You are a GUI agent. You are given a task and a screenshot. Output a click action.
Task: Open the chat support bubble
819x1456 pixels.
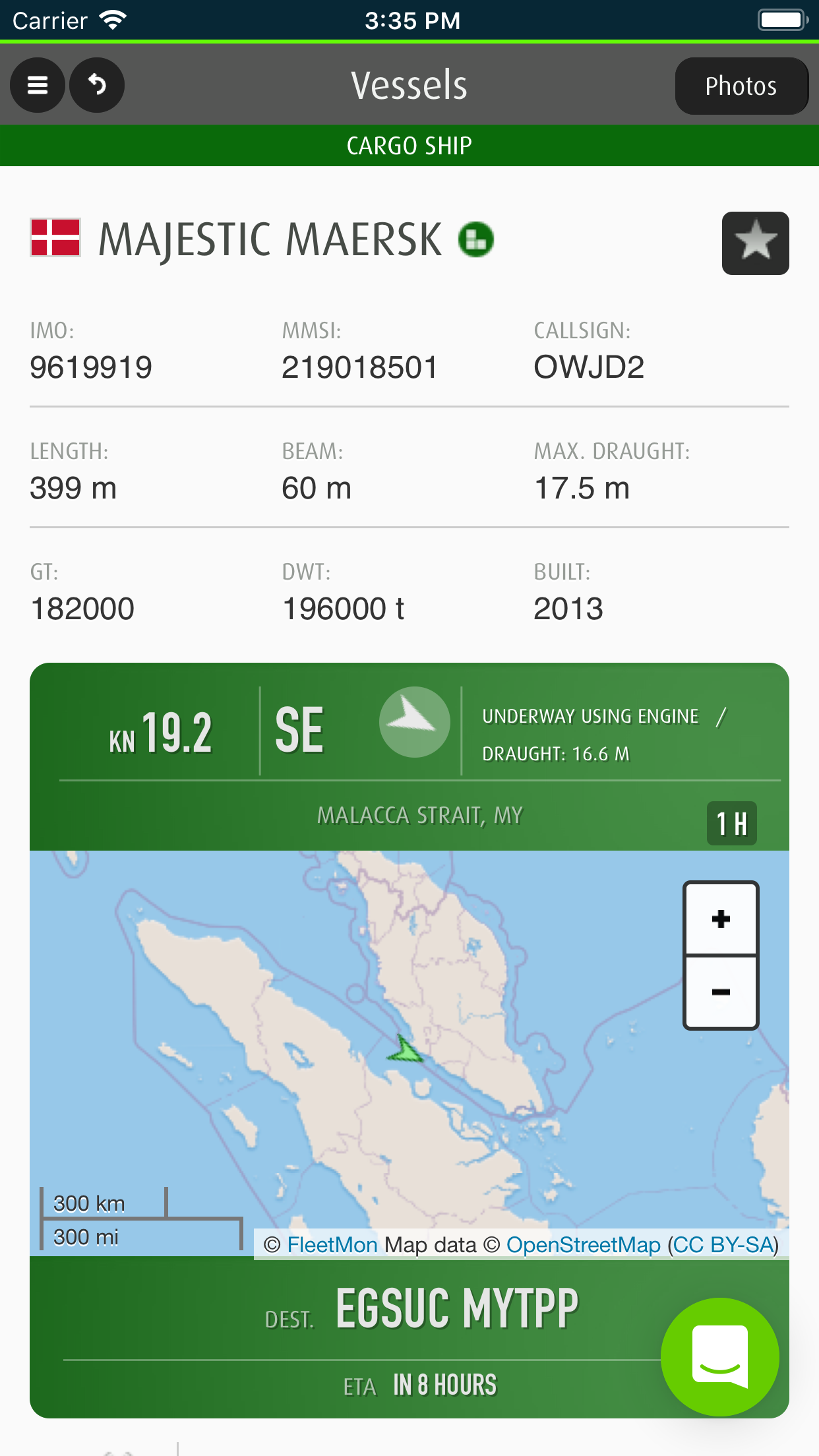(x=719, y=1356)
